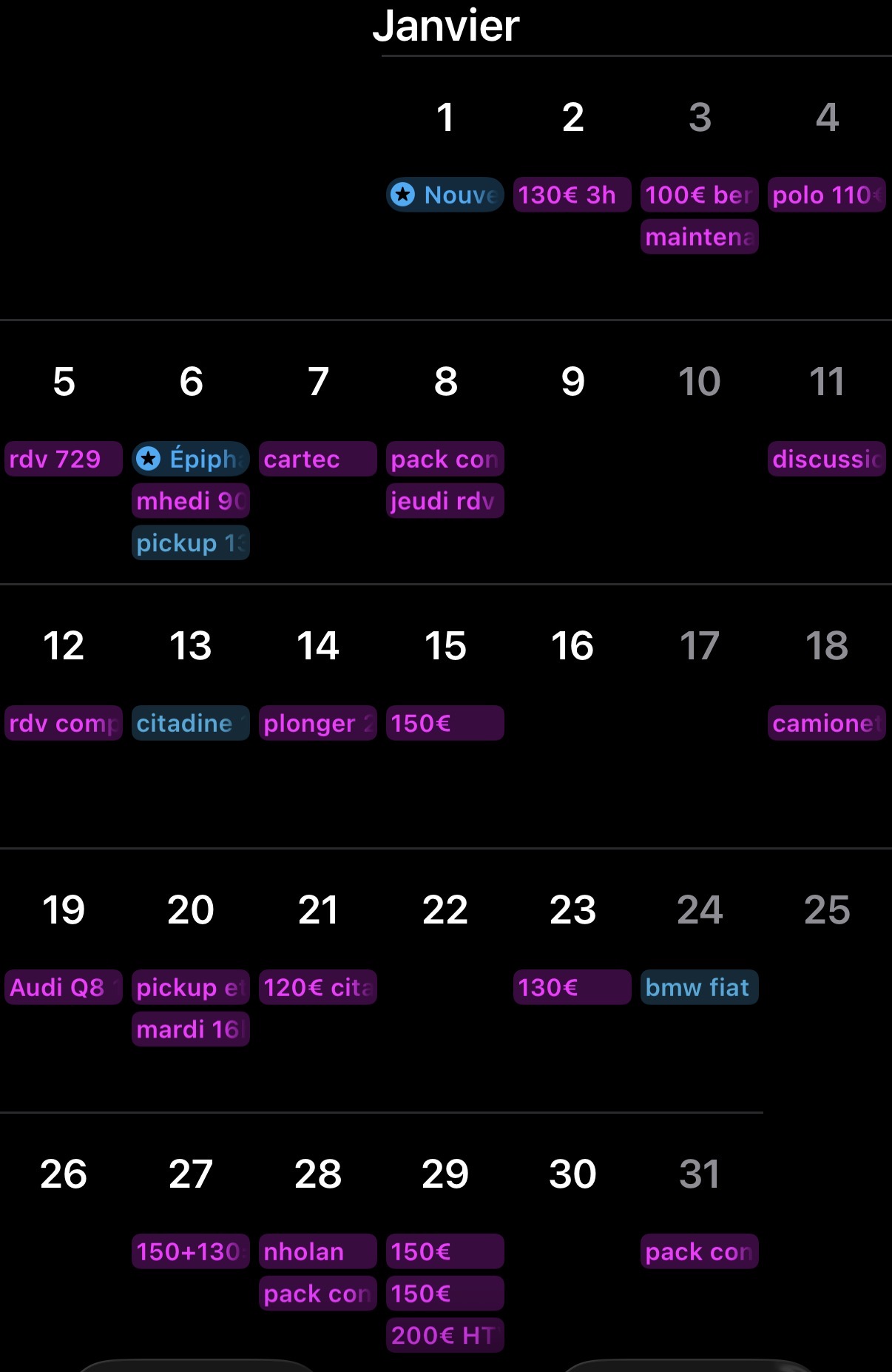The width and height of the screenshot is (892, 1372).
Task: Open the 'plonger' event on January 14
Action: (317, 723)
